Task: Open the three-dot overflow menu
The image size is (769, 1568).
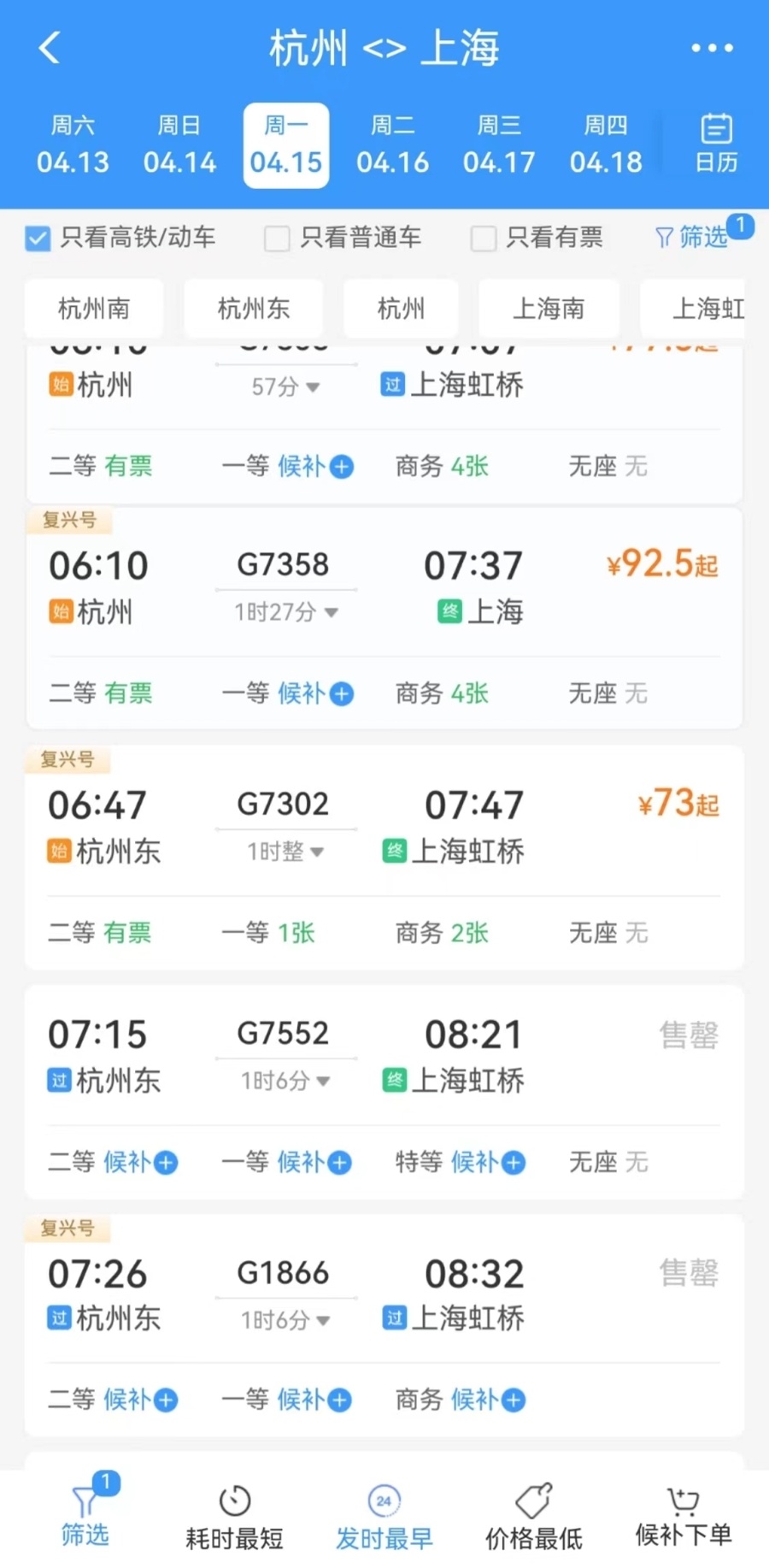Action: click(712, 48)
